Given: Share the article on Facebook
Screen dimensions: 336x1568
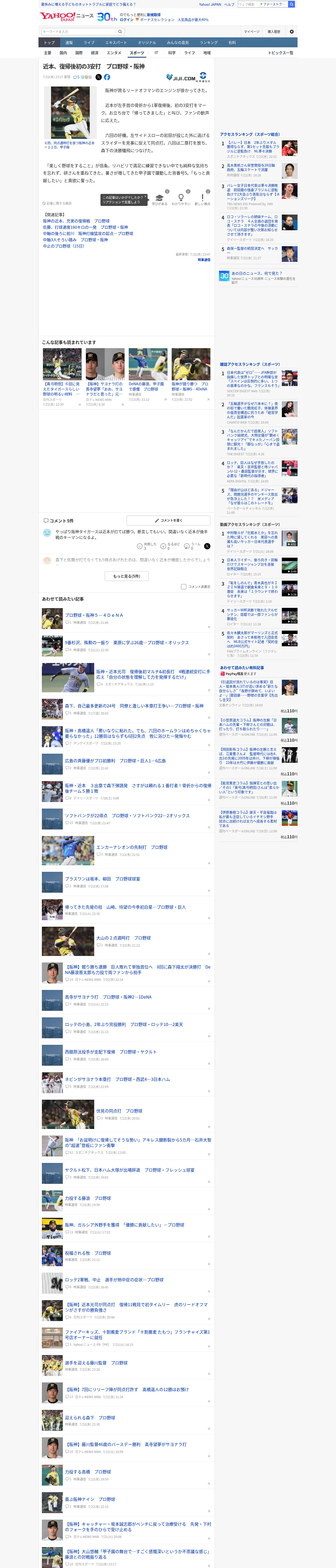Looking at the screenshot, I should (107, 77).
